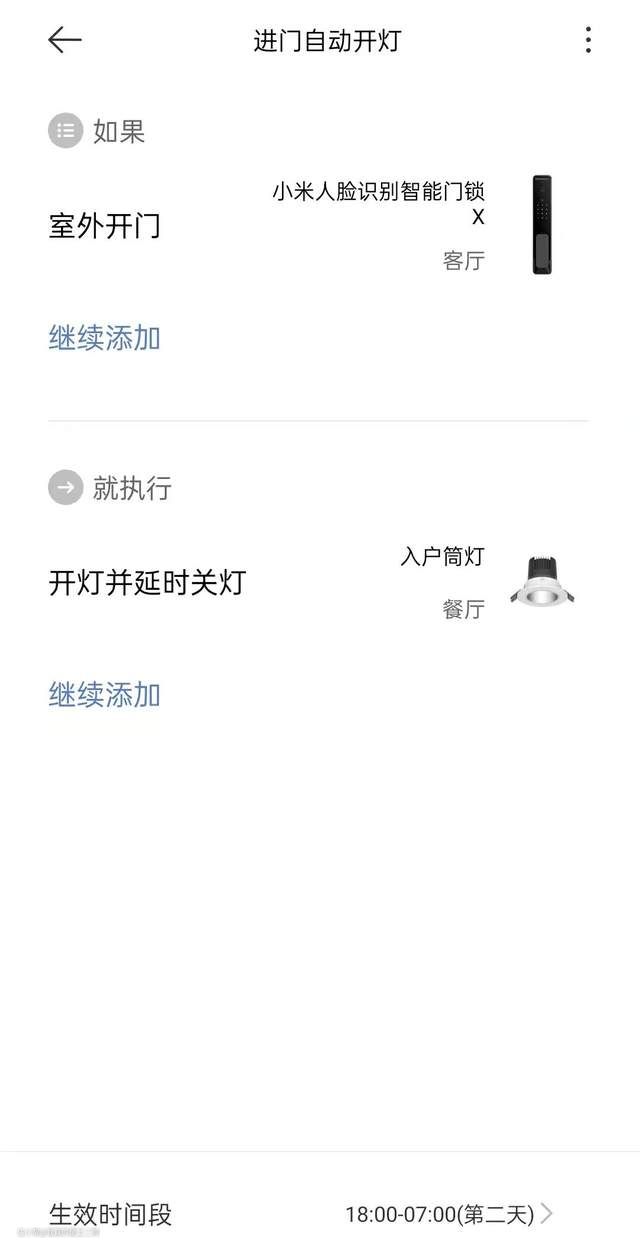Open the three-dot overflow menu

(x=588, y=40)
